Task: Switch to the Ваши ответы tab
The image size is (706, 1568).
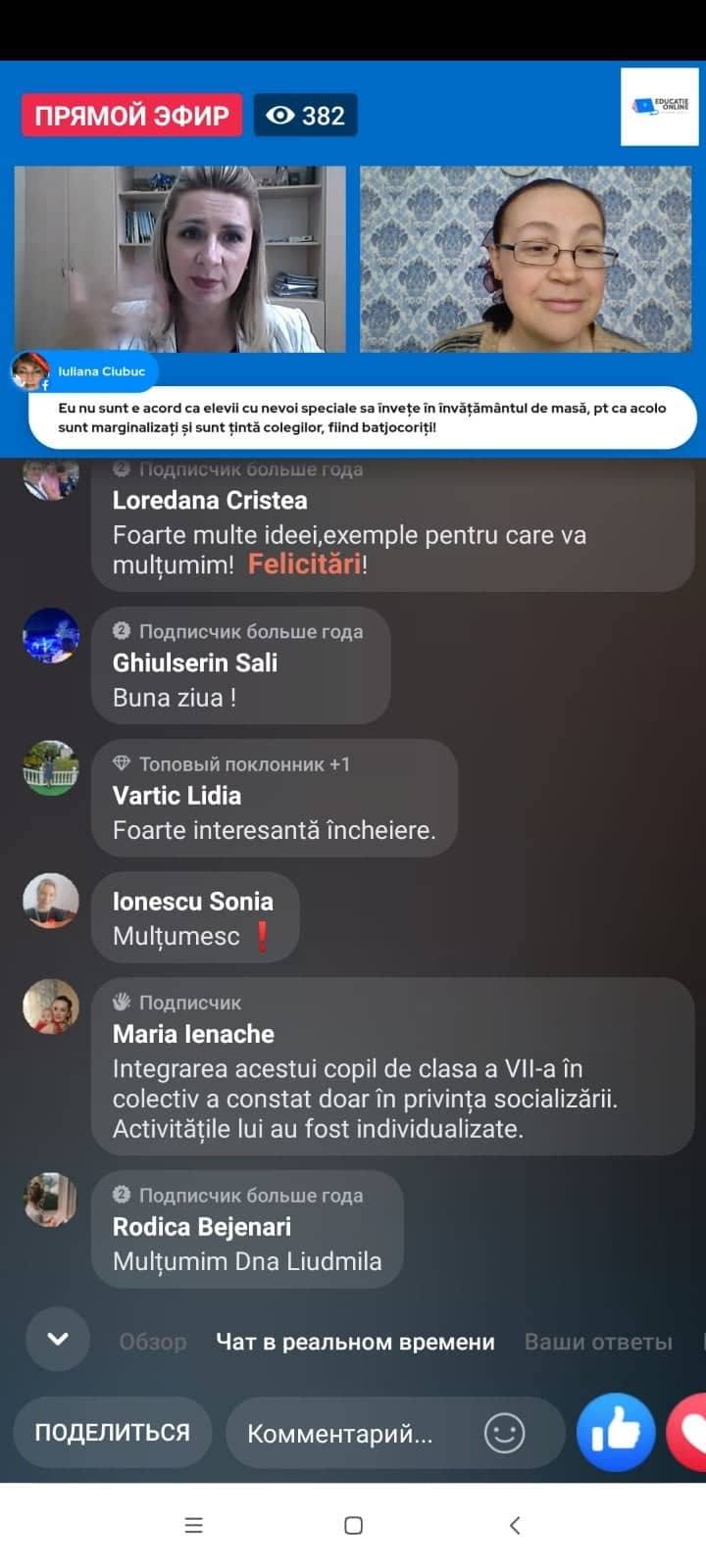Action: tap(598, 1342)
